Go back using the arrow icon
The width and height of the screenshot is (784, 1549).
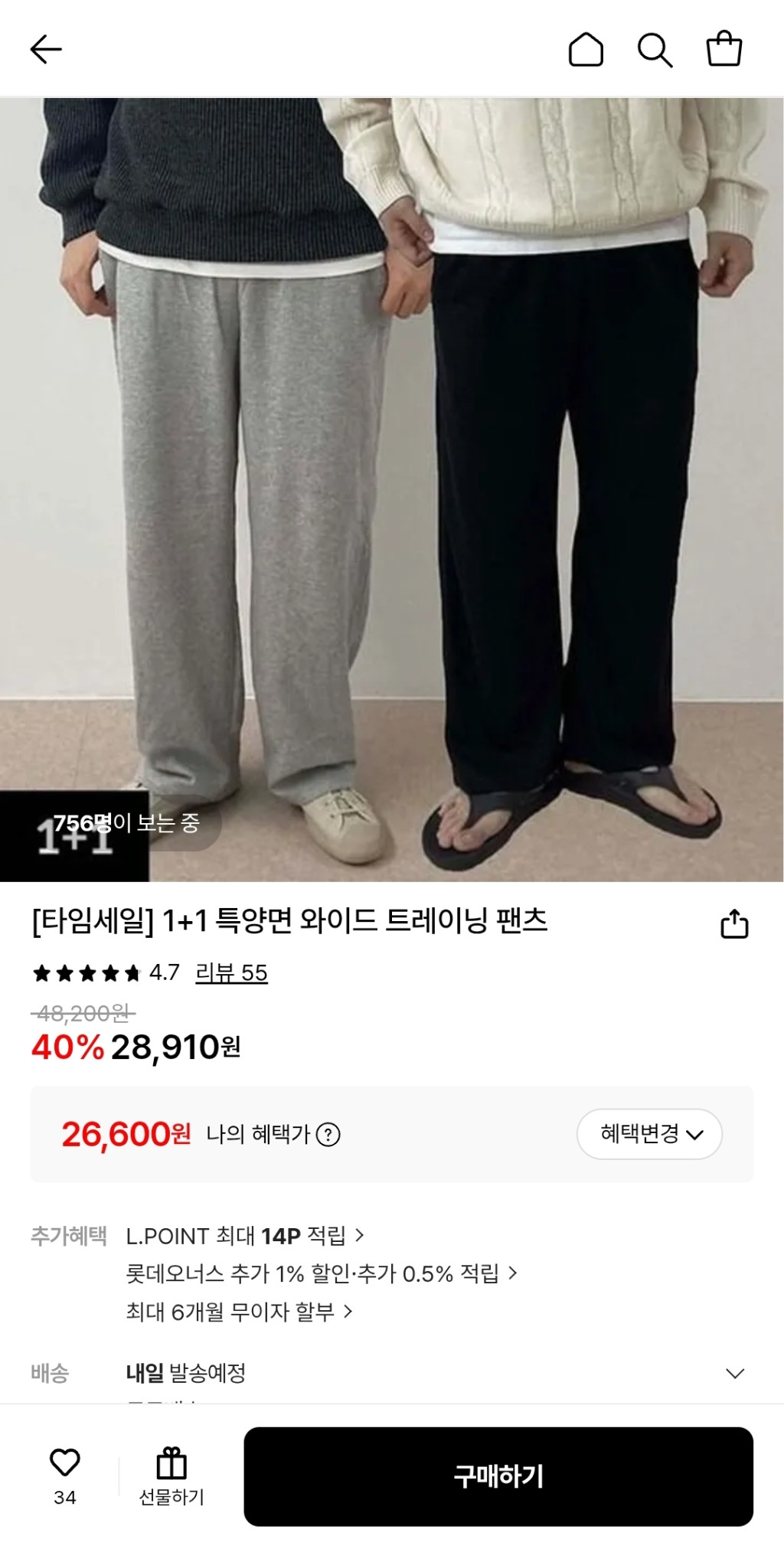(x=46, y=50)
